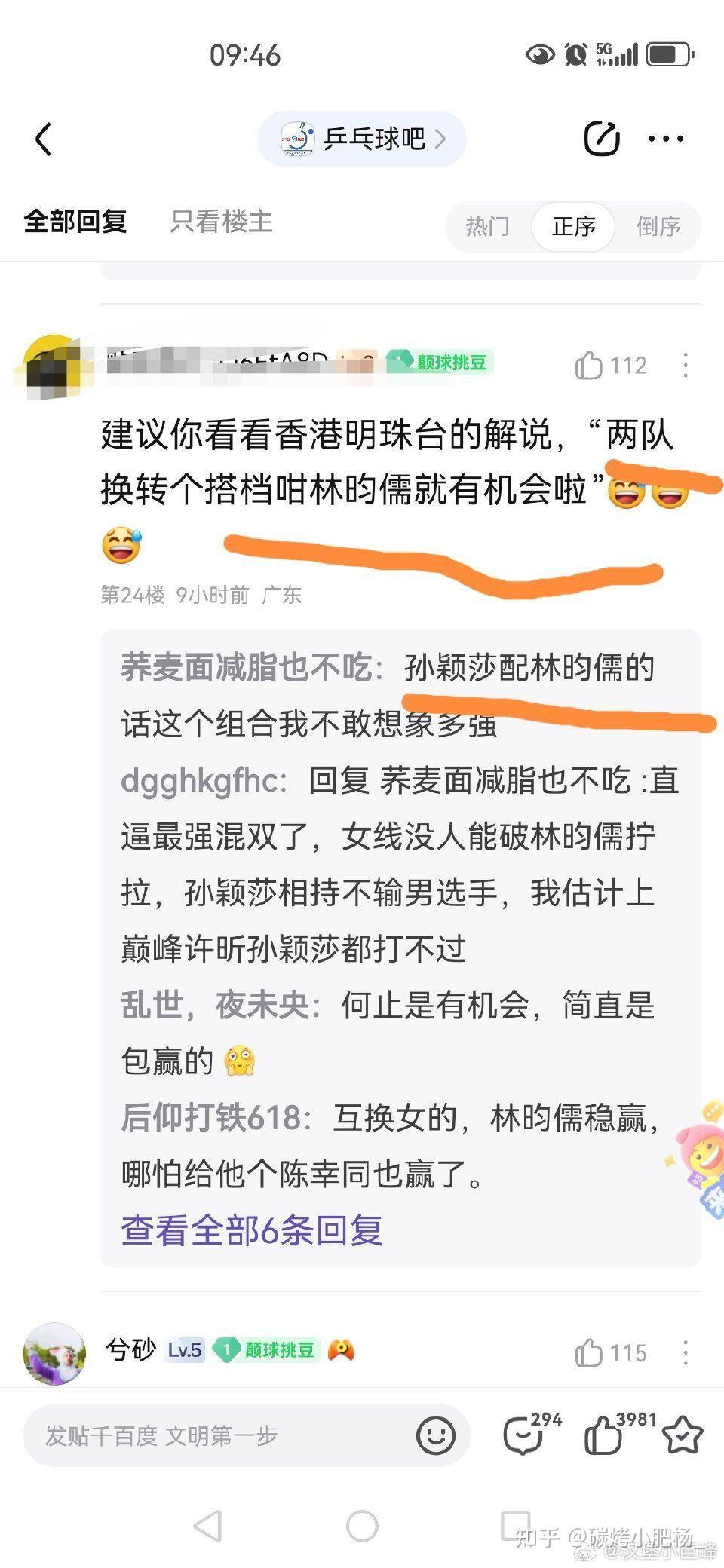Open 兮砂's profile avatar
This screenshot has width=724, height=1568.
click(x=54, y=1353)
